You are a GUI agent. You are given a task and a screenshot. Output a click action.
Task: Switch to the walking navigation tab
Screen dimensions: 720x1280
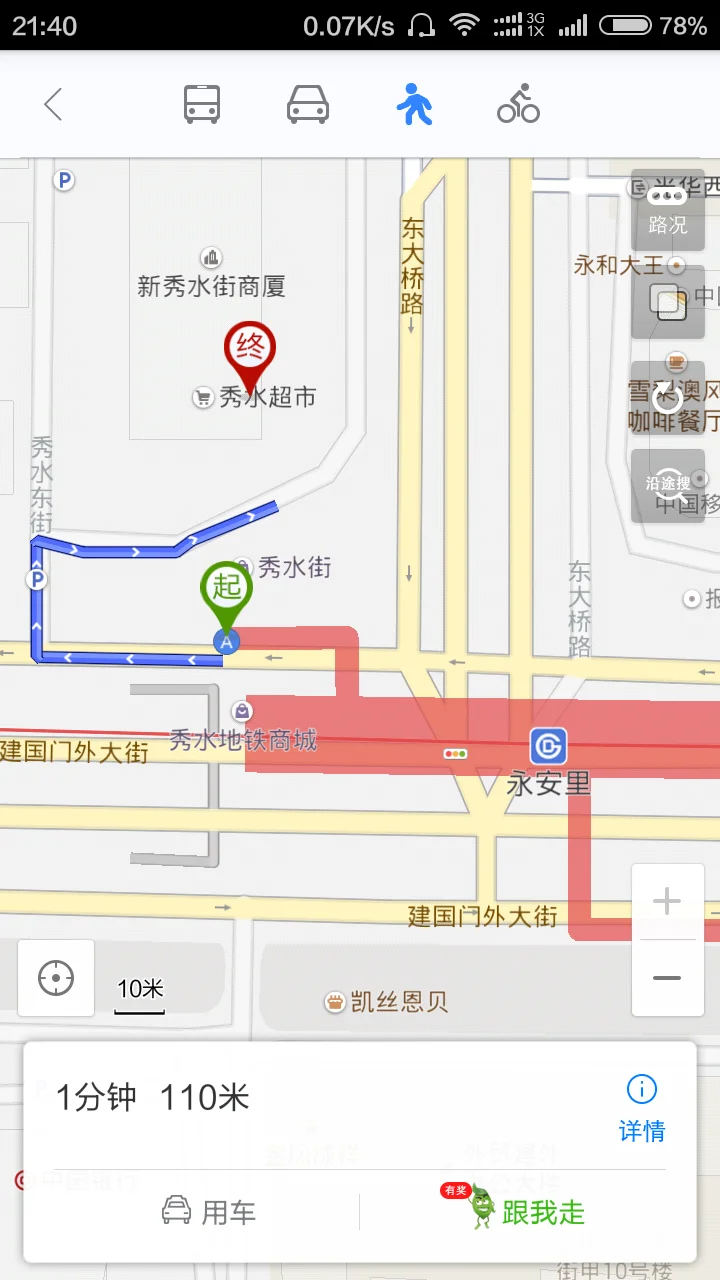415,103
